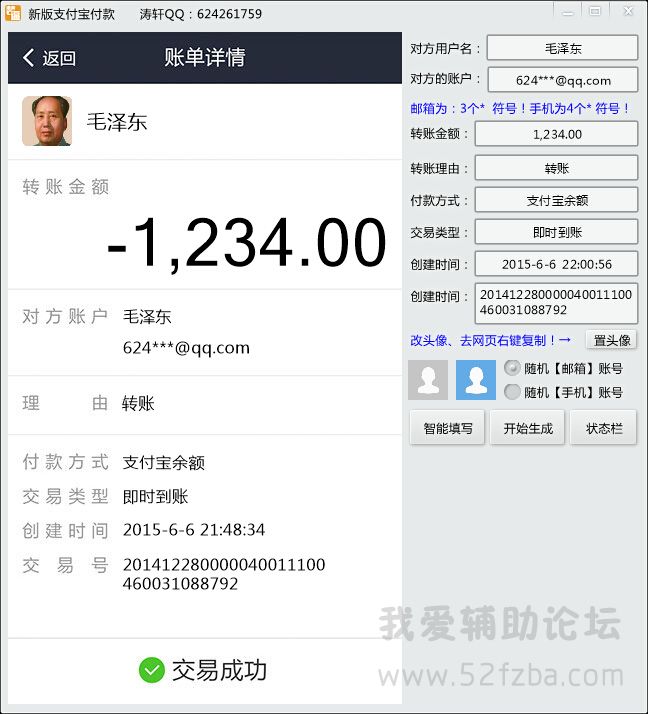Choose the gray default avatar
The image size is (648, 714).
point(428,380)
